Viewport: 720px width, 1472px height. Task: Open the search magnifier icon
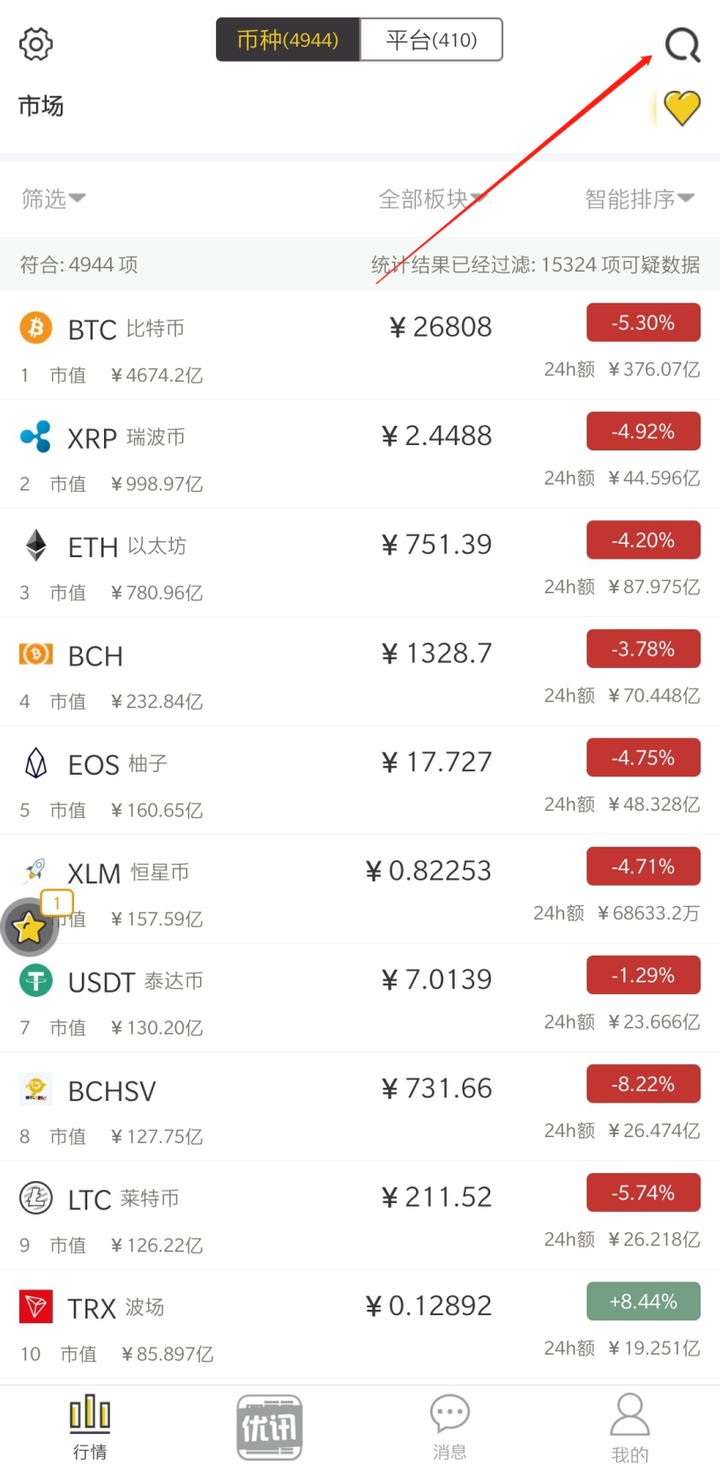coord(683,44)
